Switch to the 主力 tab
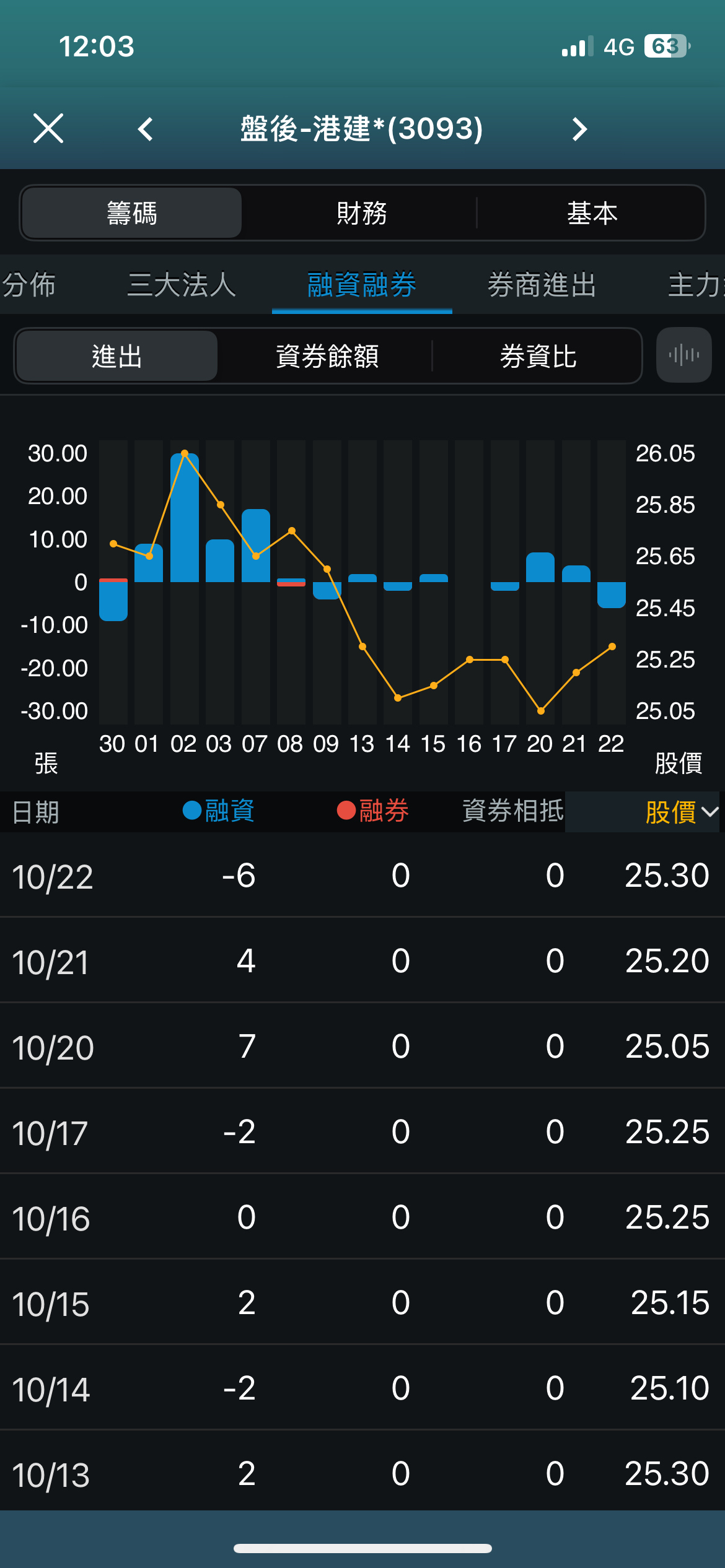The image size is (725, 1568). (695, 285)
